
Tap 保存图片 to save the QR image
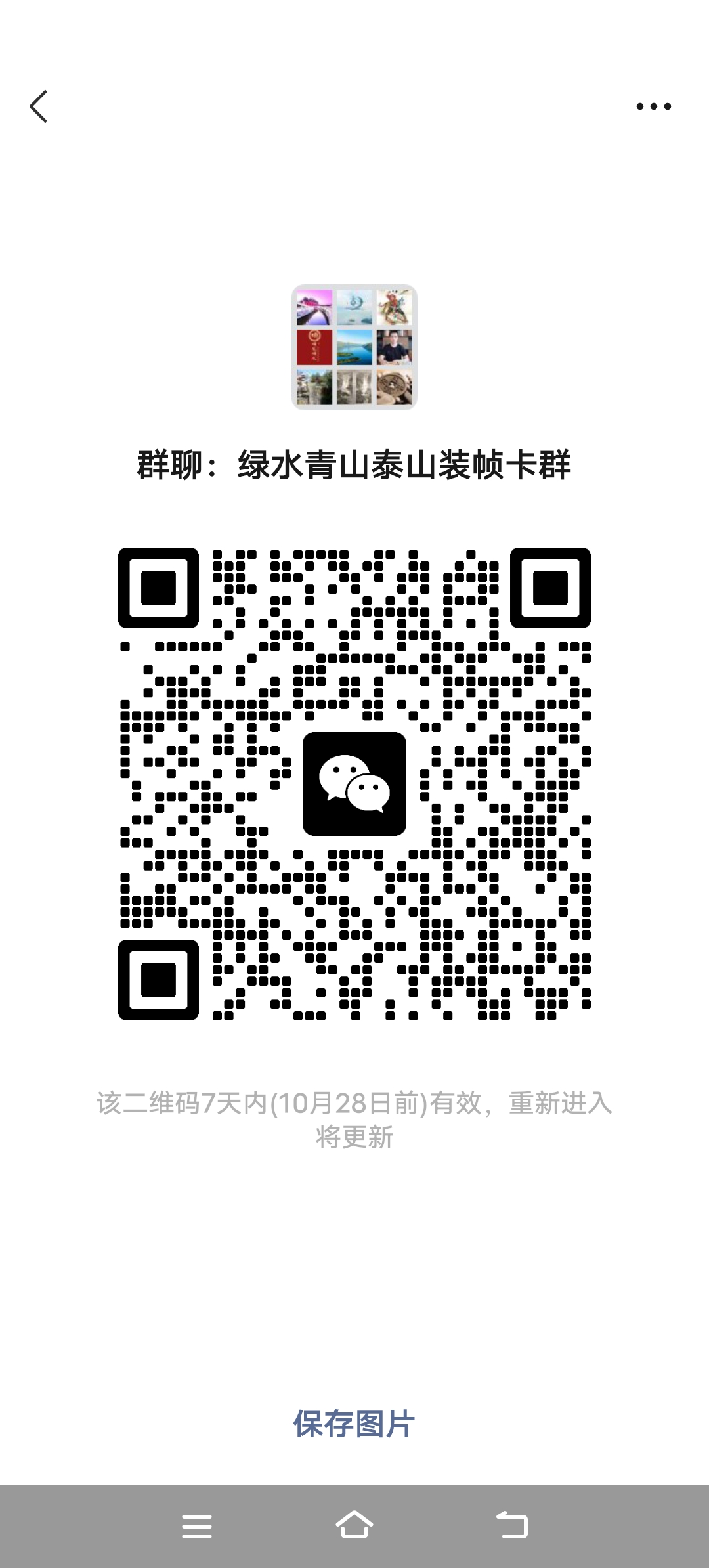pos(354,1424)
